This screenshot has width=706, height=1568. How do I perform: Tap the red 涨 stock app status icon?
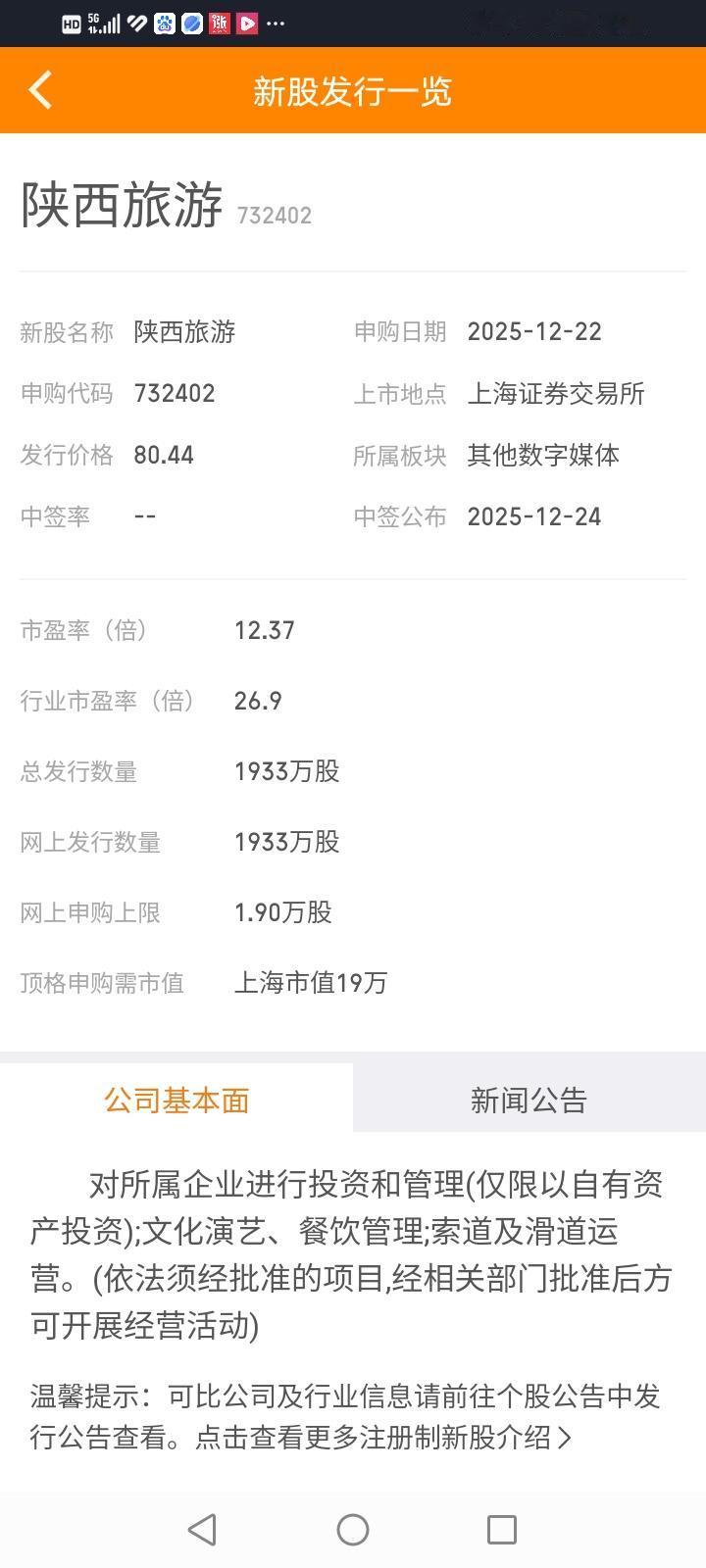[219, 24]
